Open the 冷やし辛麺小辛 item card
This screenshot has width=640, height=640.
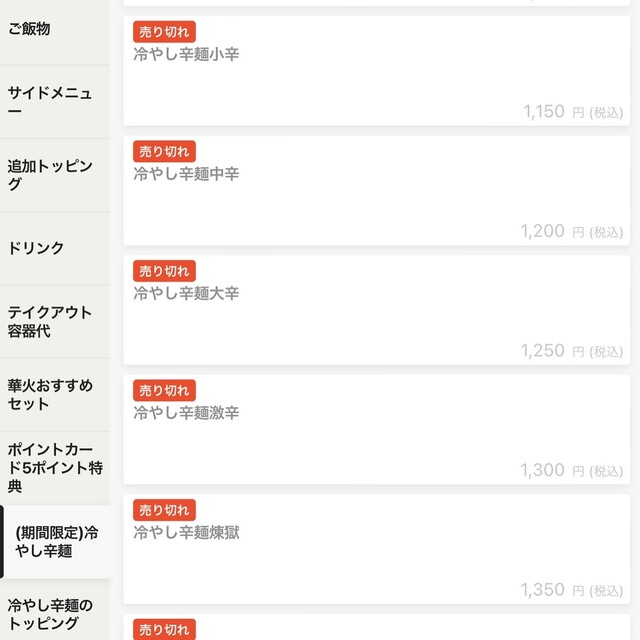point(377,72)
